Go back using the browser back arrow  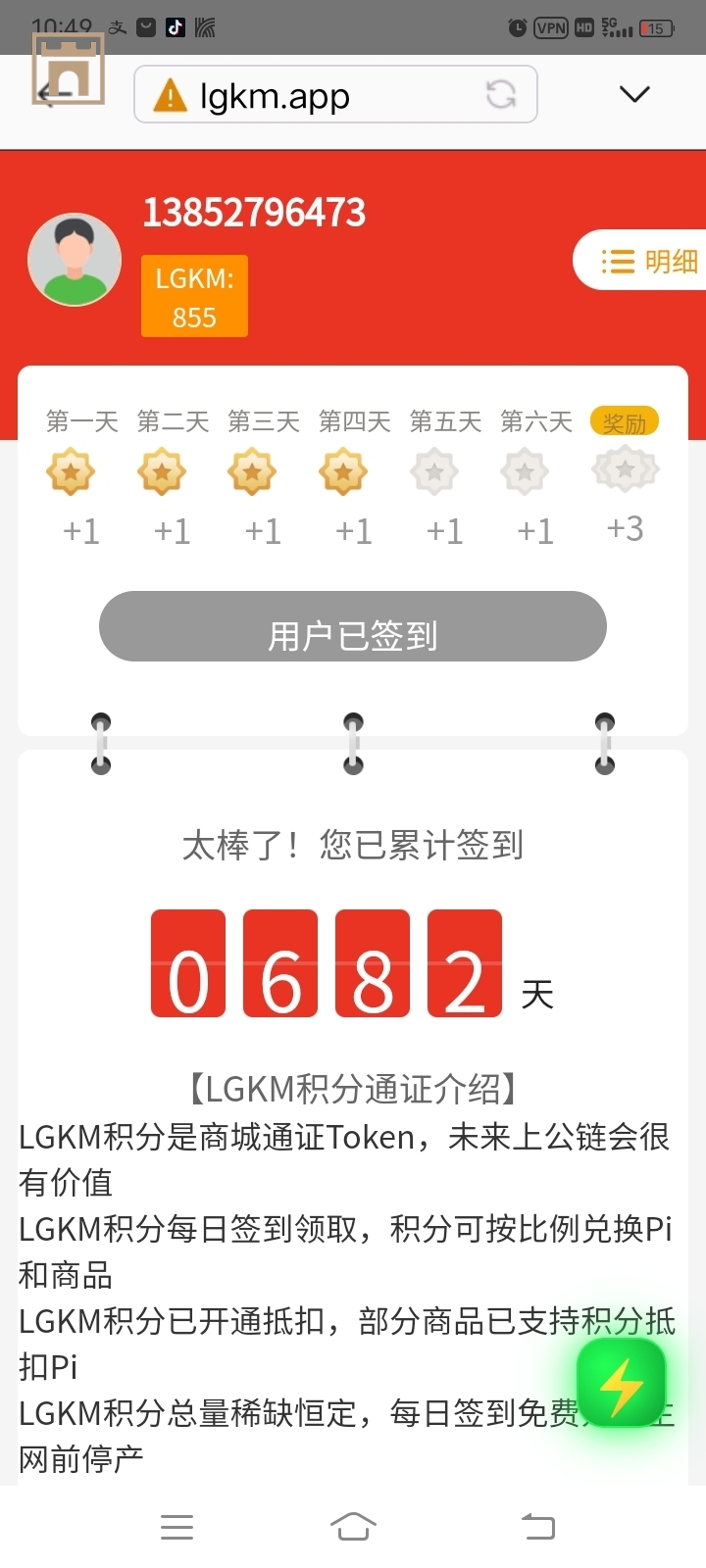coord(51,94)
